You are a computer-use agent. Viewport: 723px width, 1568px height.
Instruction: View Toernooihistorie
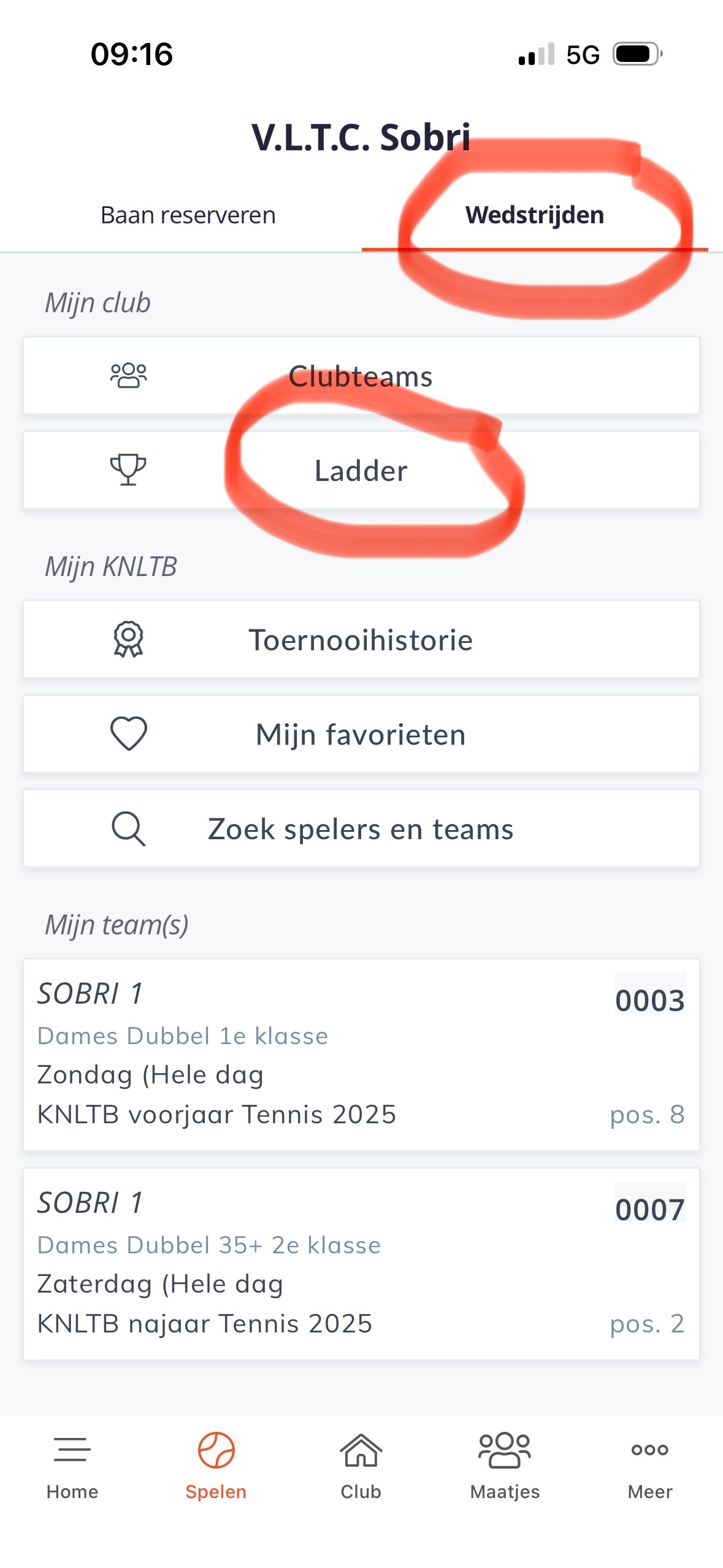click(361, 640)
